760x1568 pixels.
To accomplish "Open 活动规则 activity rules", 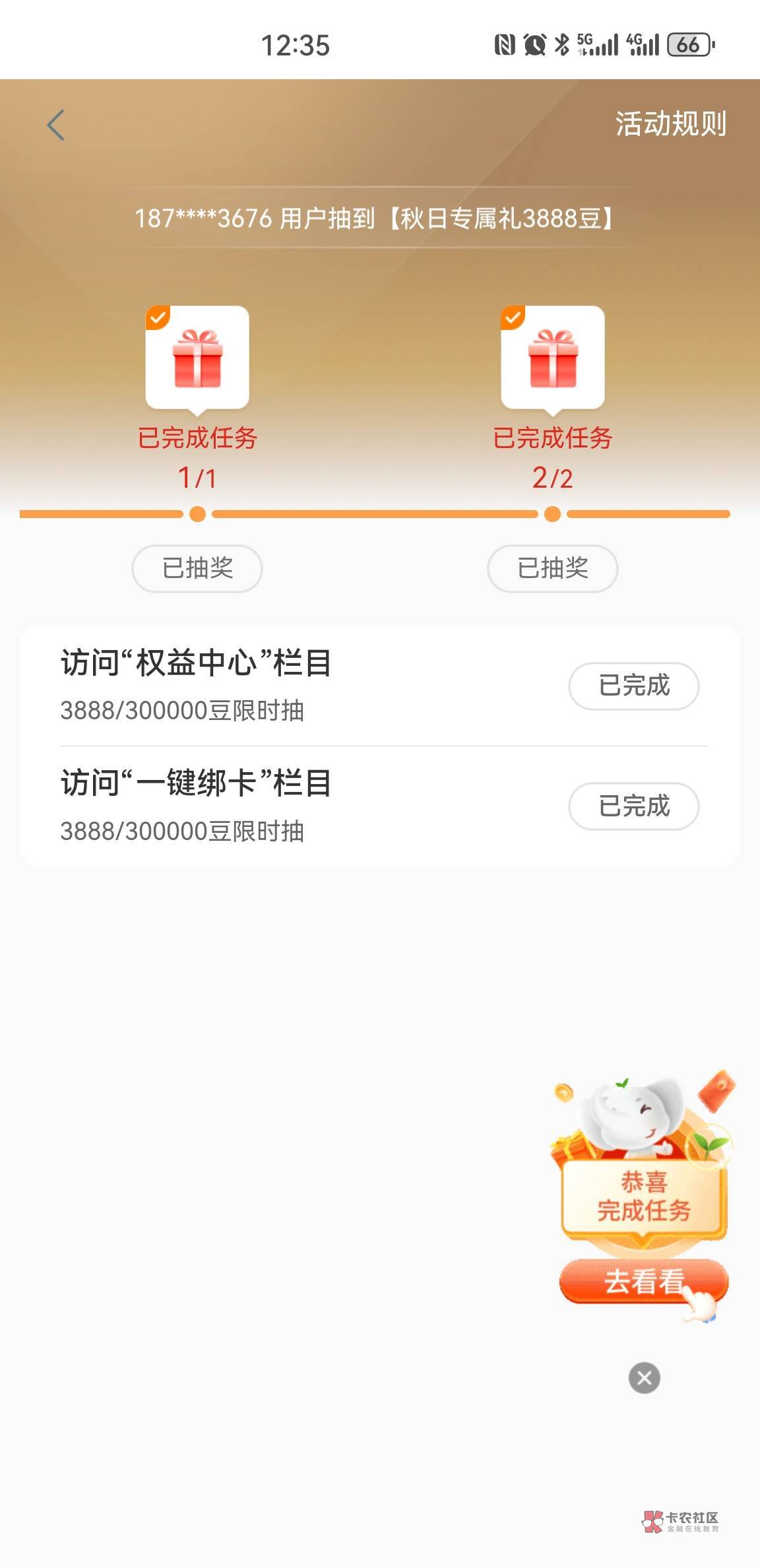I will pos(670,124).
